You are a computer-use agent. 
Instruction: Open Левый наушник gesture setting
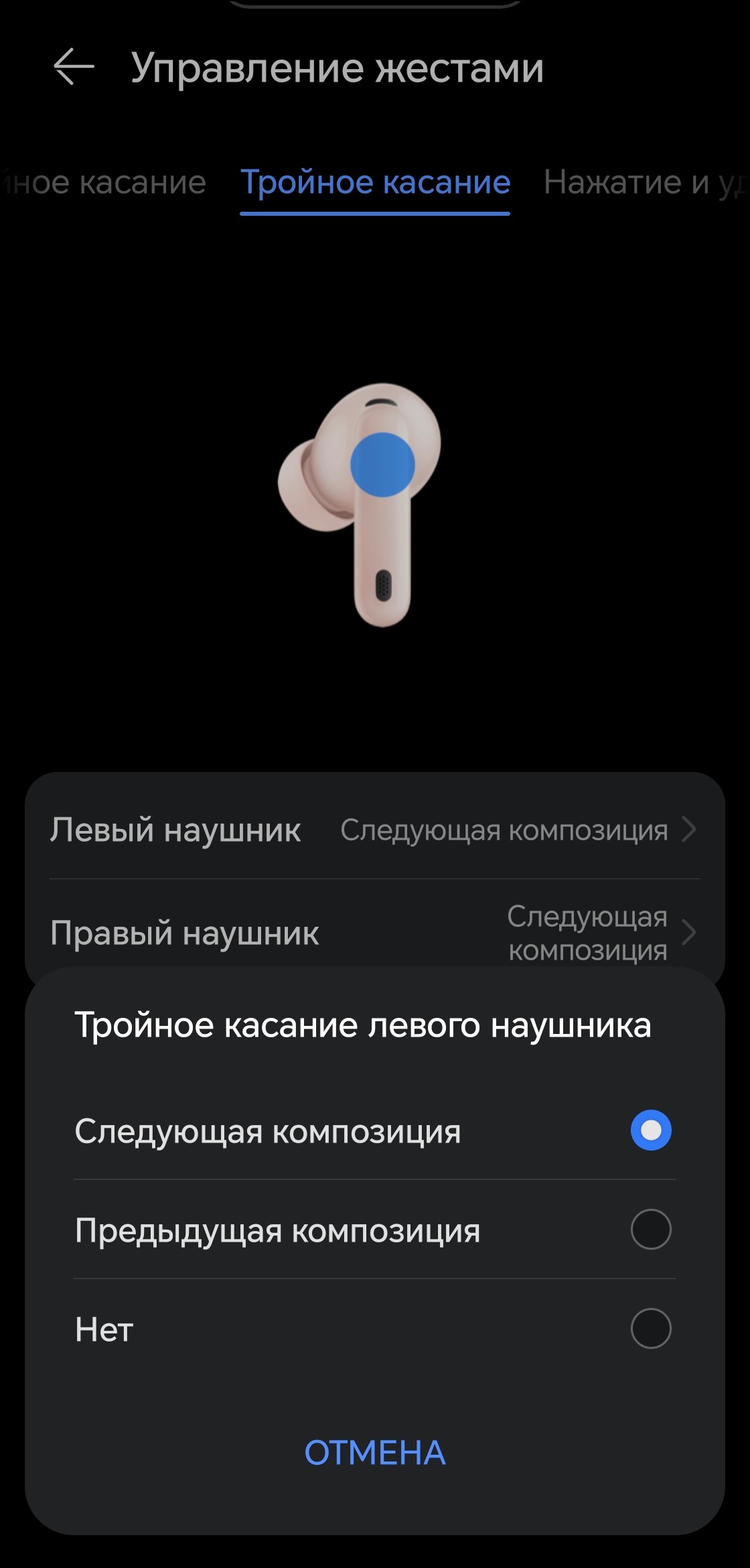coord(374,830)
